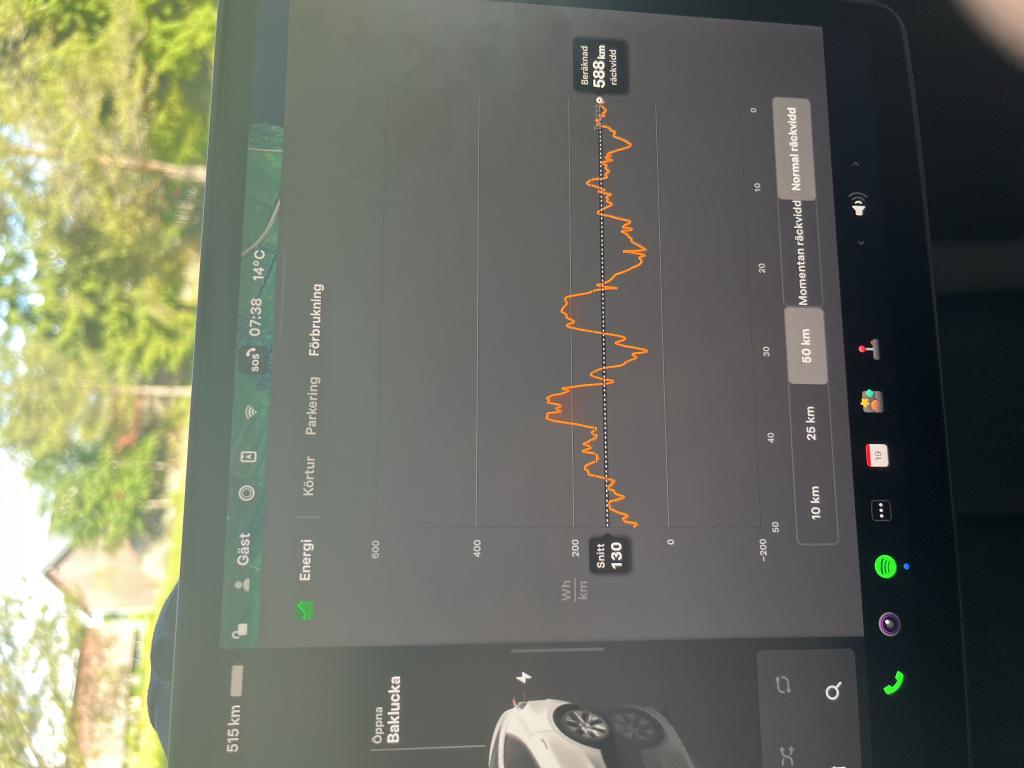Set graph range to 25 km
This screenshot has height=768, width=1024.
[x=812, y=423]
